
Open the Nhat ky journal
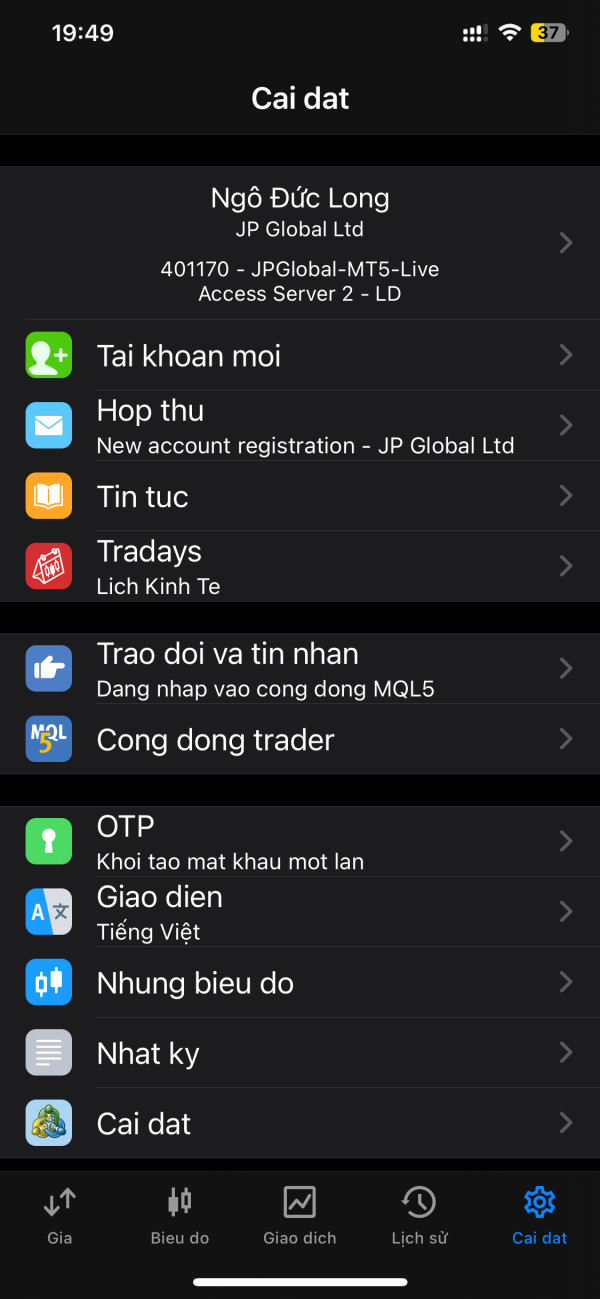click(x=300, y=1052)
